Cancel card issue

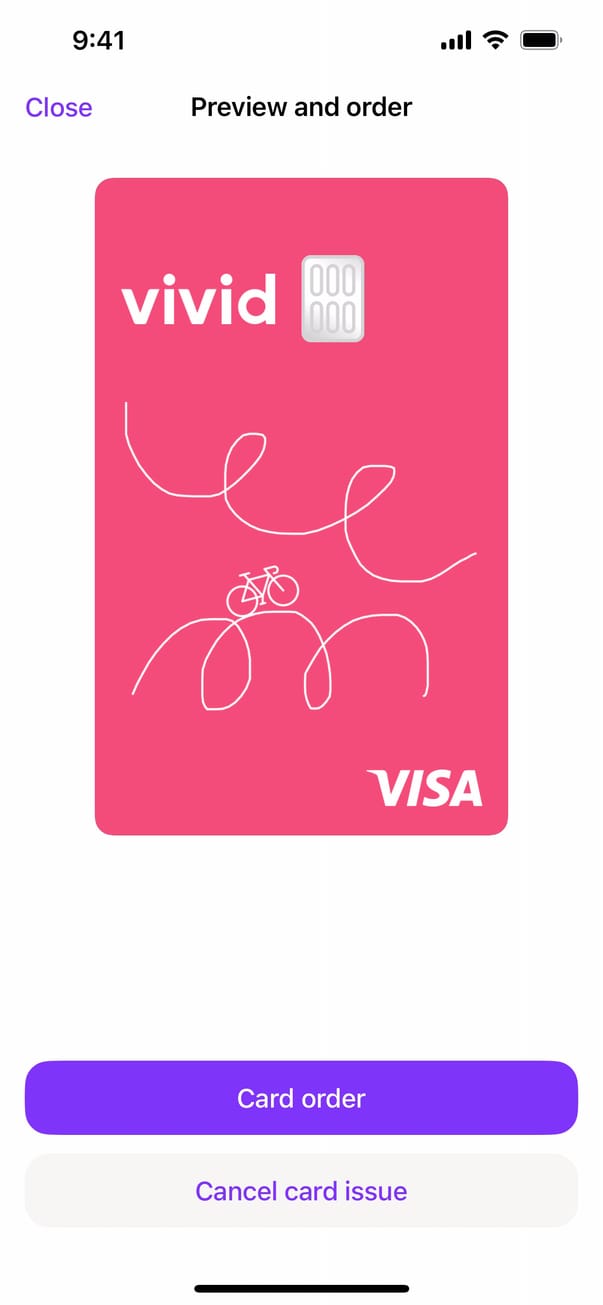pos(301,1191)
